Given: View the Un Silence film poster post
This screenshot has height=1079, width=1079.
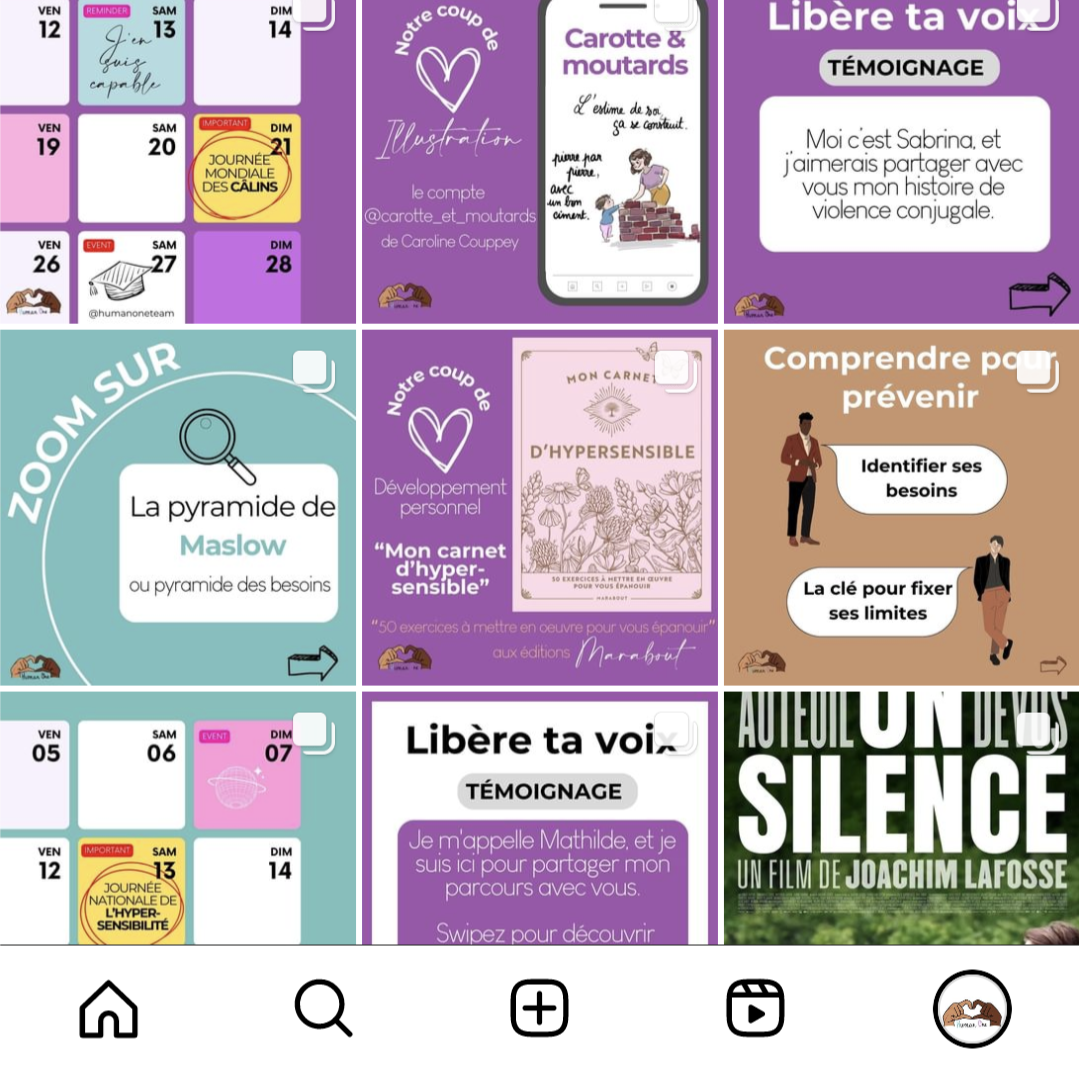Looking at the screenshot, I should [x=901, y=818].
